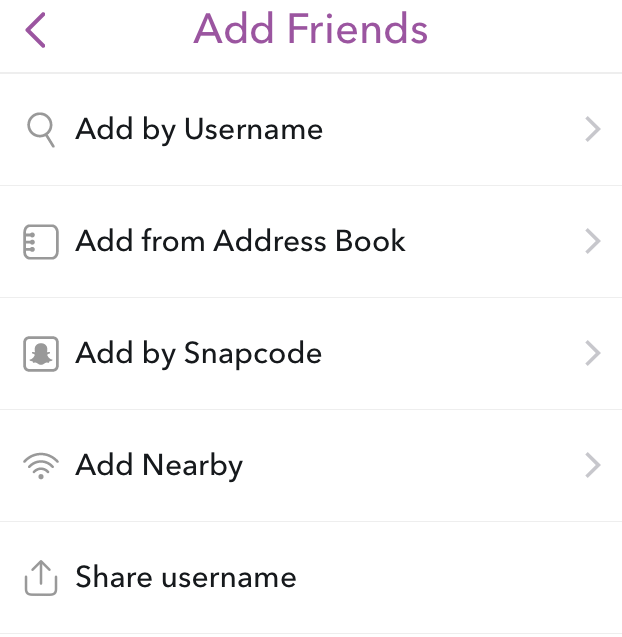Choose Add by Snapcode

click(x=198, y=353)
